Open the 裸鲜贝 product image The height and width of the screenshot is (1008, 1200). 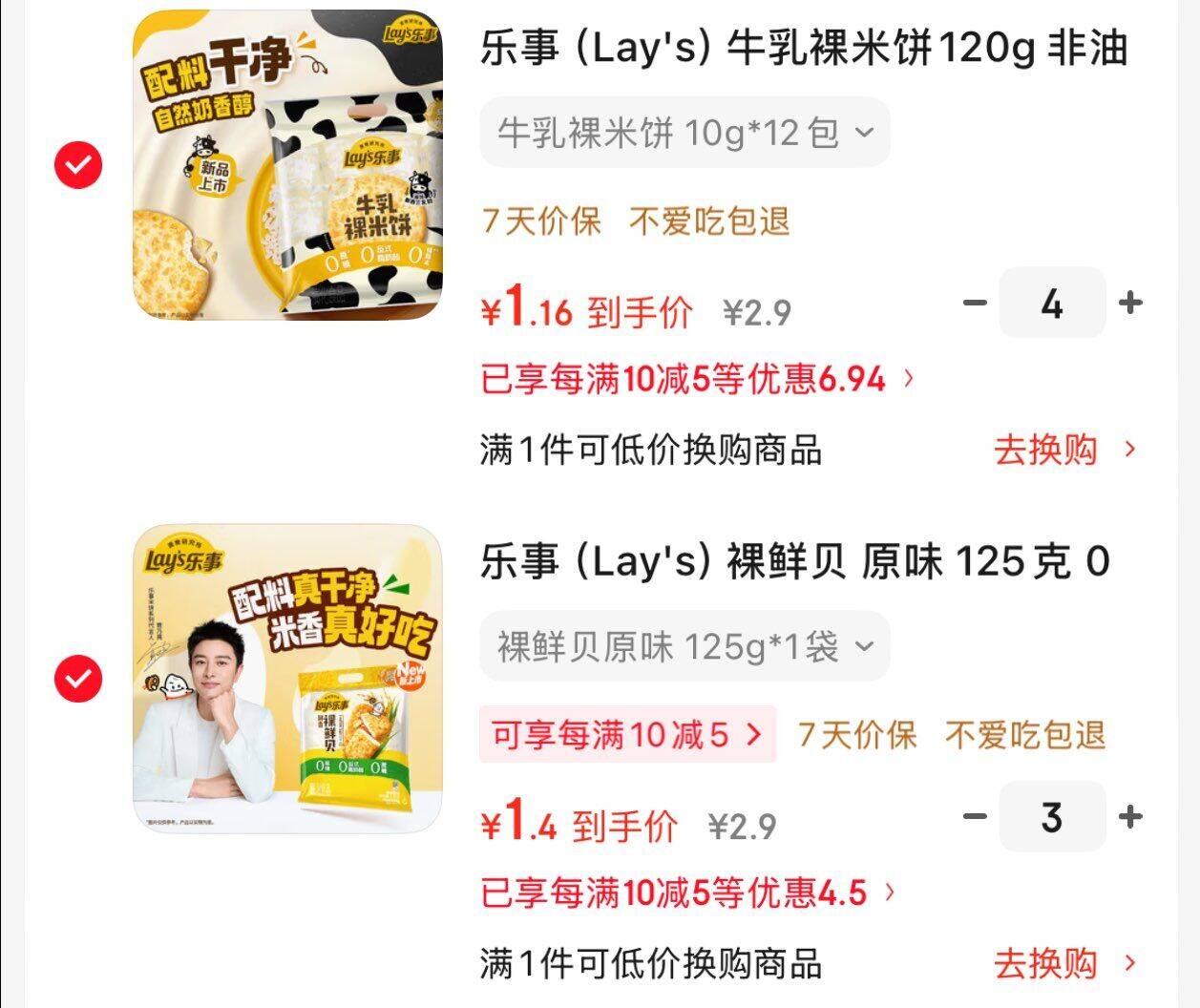[287, 679]
